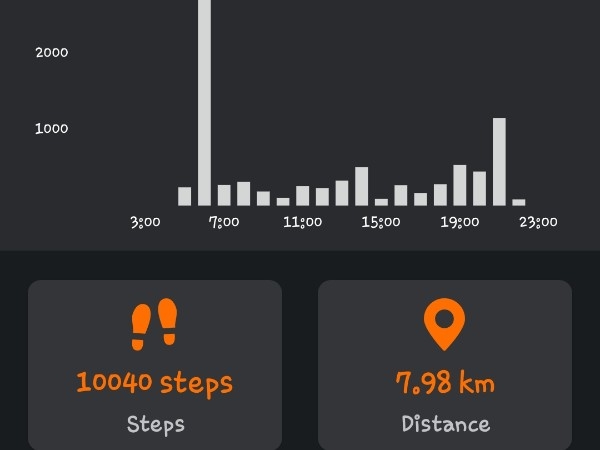Open the Distance card showing 7.98 km
Viewport: 600px width, 450px height.
(445, 365)
